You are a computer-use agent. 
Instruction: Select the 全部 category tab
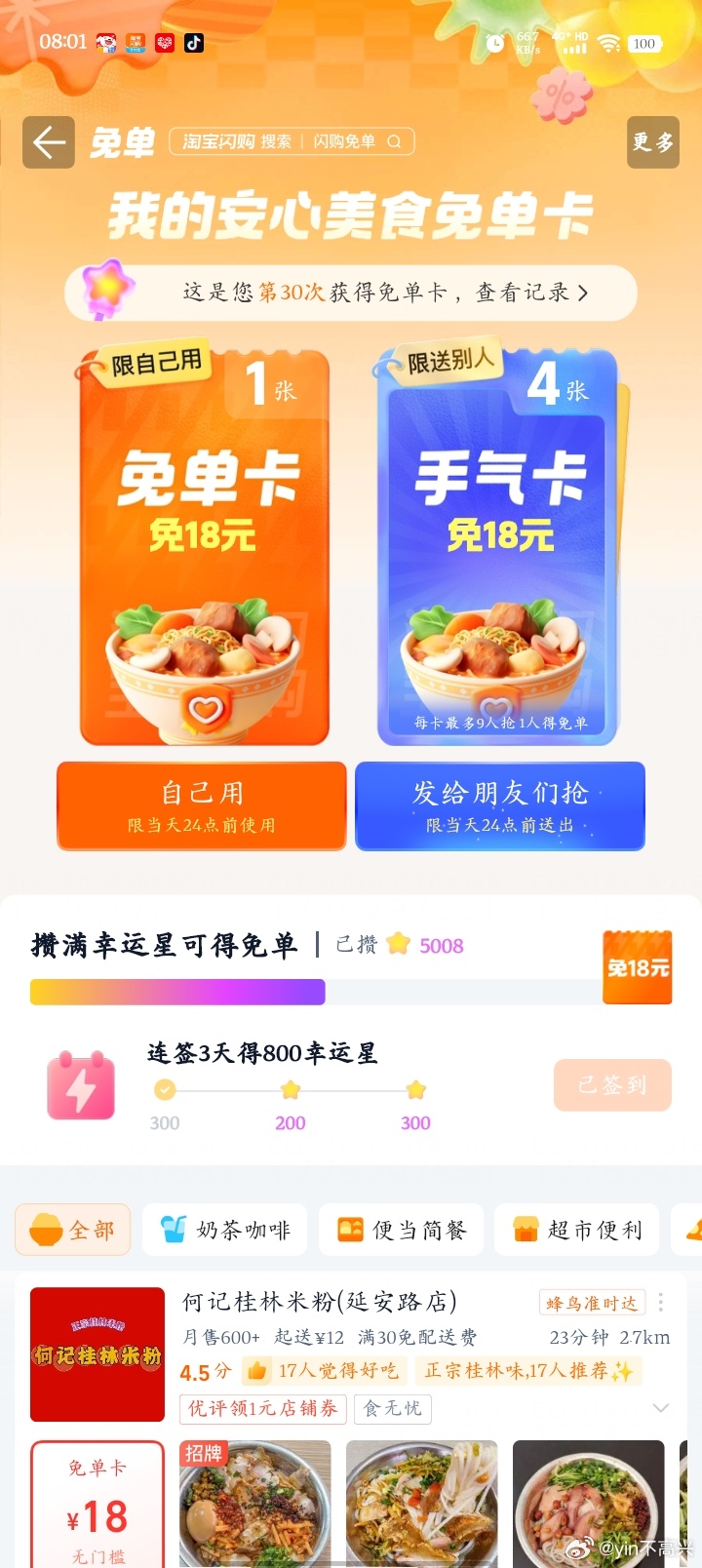pos(73,1230)
